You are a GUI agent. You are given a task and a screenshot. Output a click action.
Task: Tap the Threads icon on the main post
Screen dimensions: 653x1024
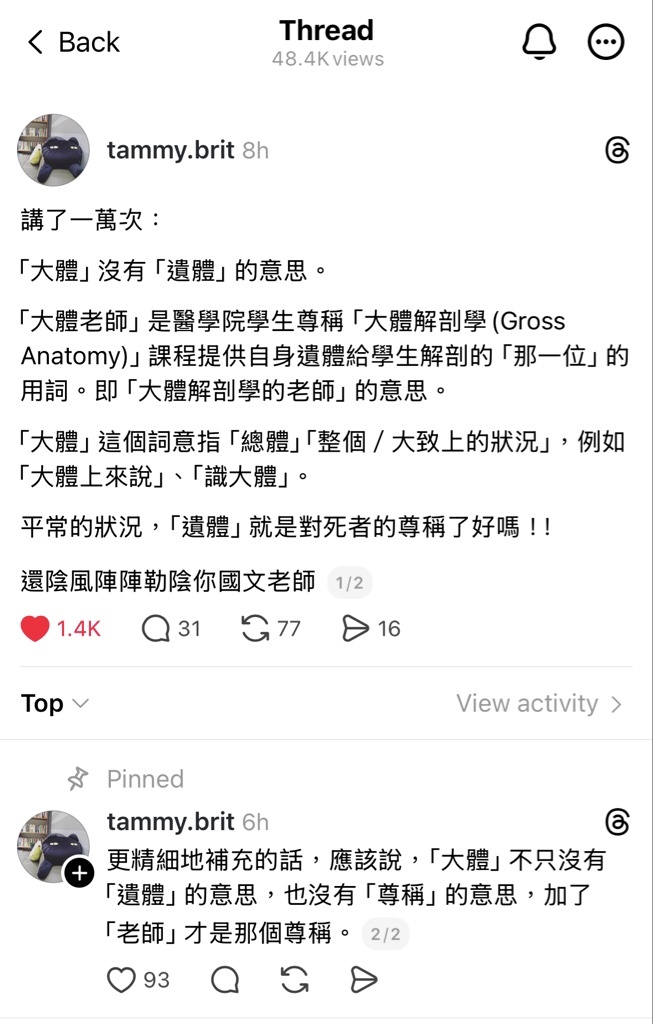(617, 151)
